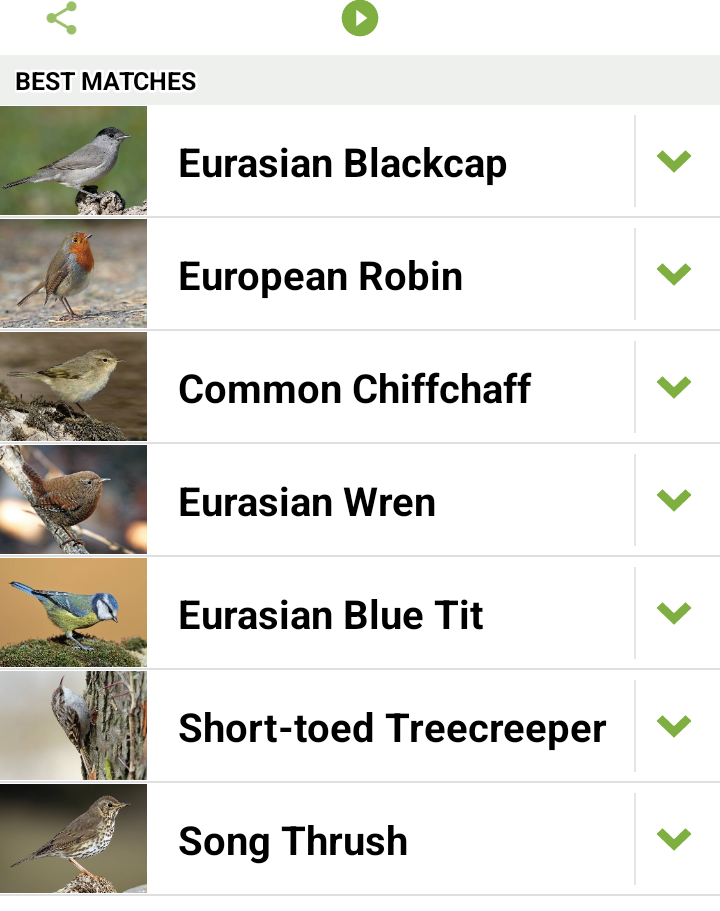View the Eurasian Blue Tit photo
This screenshot has width=720, height=911.
(x=73, y=613)
